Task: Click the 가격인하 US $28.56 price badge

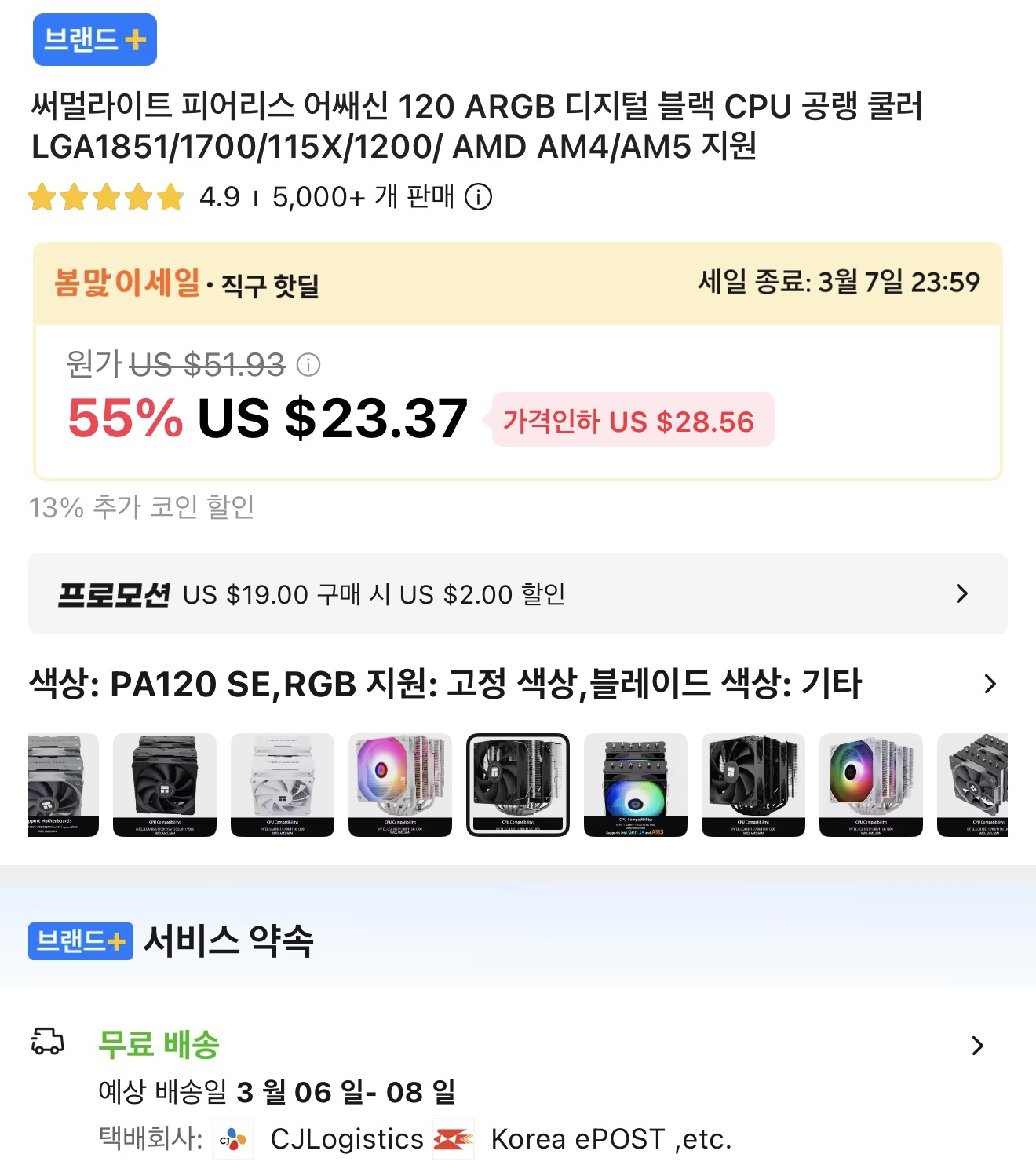Action: point(633,422)
